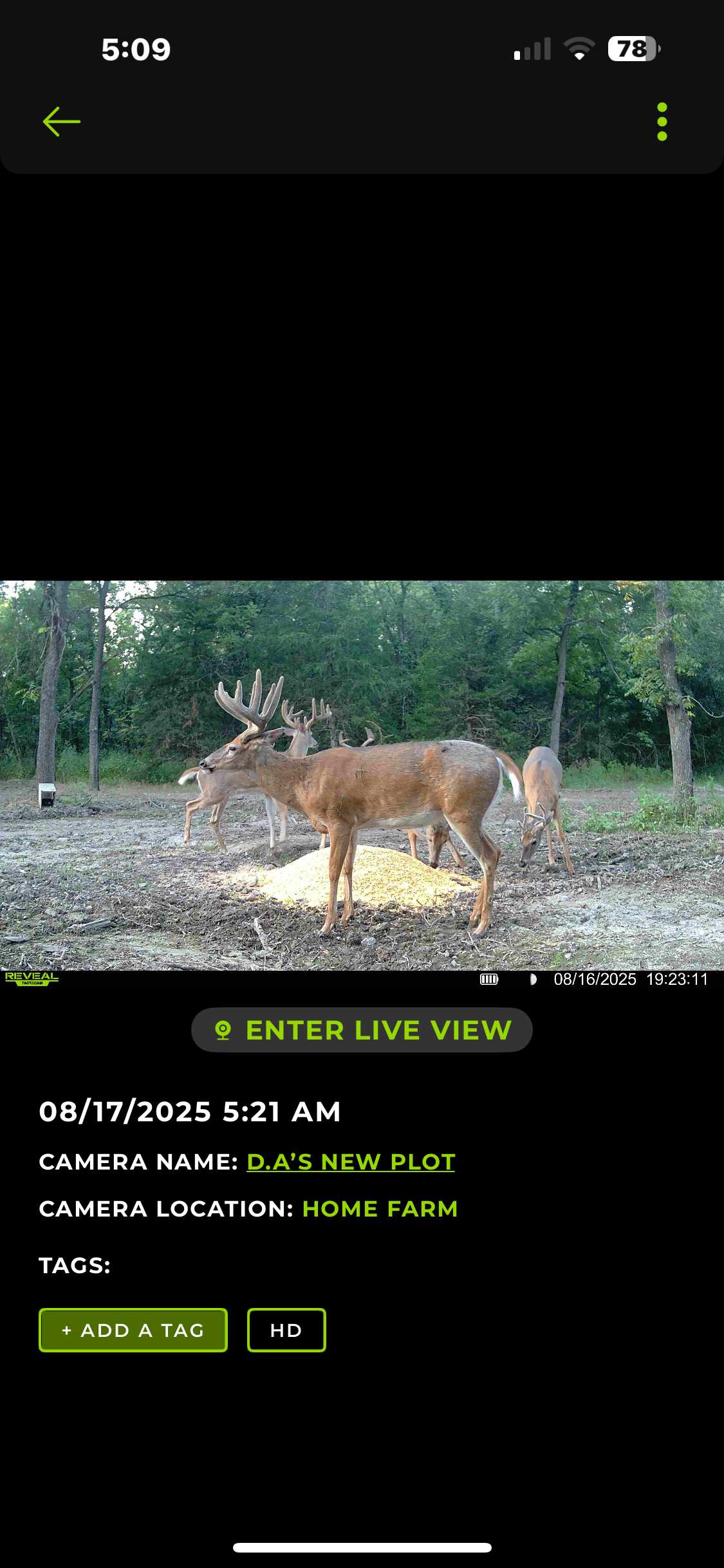
Task: Go back using the green arrow
Action: [x=62, y=122]
